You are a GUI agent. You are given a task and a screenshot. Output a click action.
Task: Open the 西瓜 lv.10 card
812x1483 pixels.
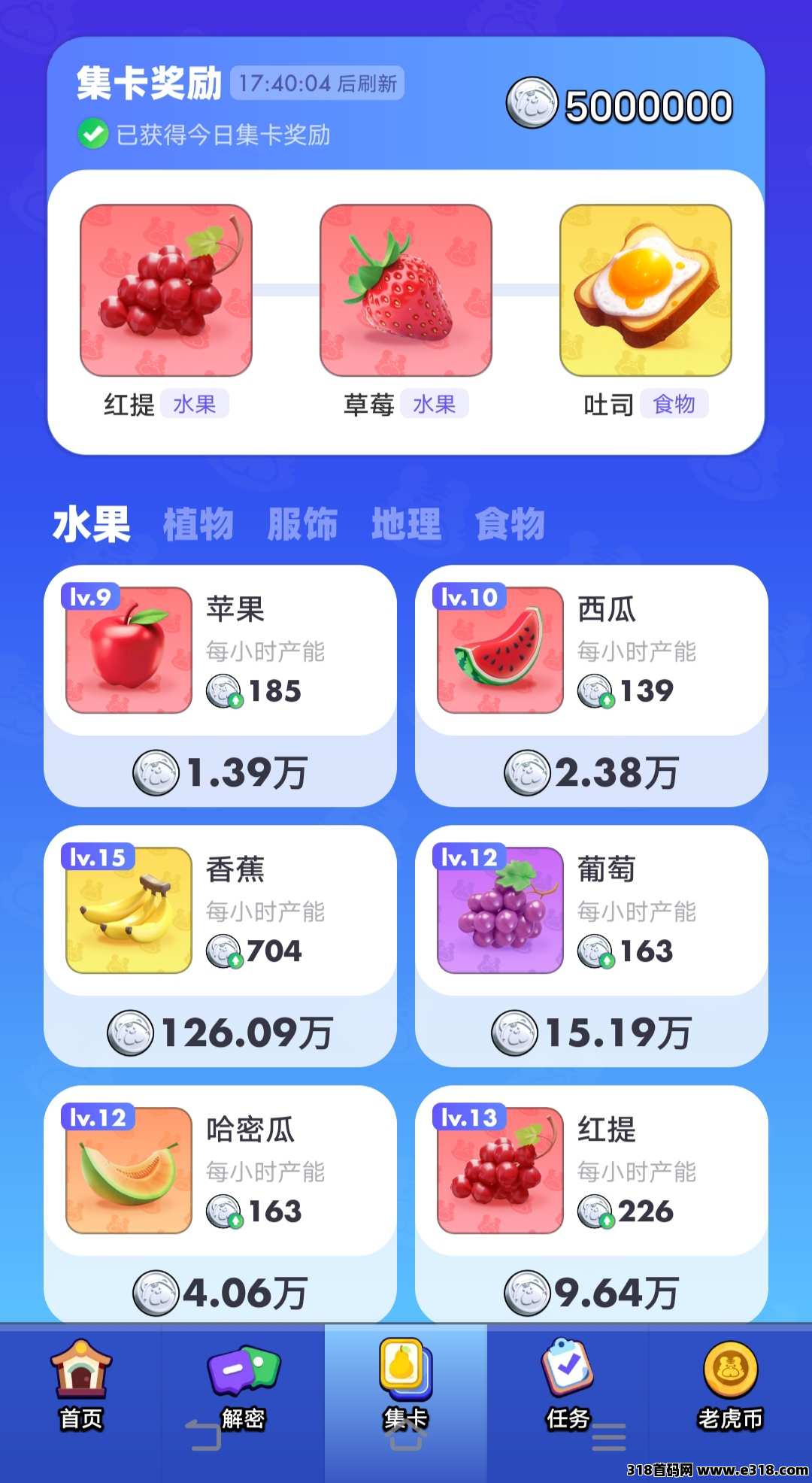[x=591, y=651]
